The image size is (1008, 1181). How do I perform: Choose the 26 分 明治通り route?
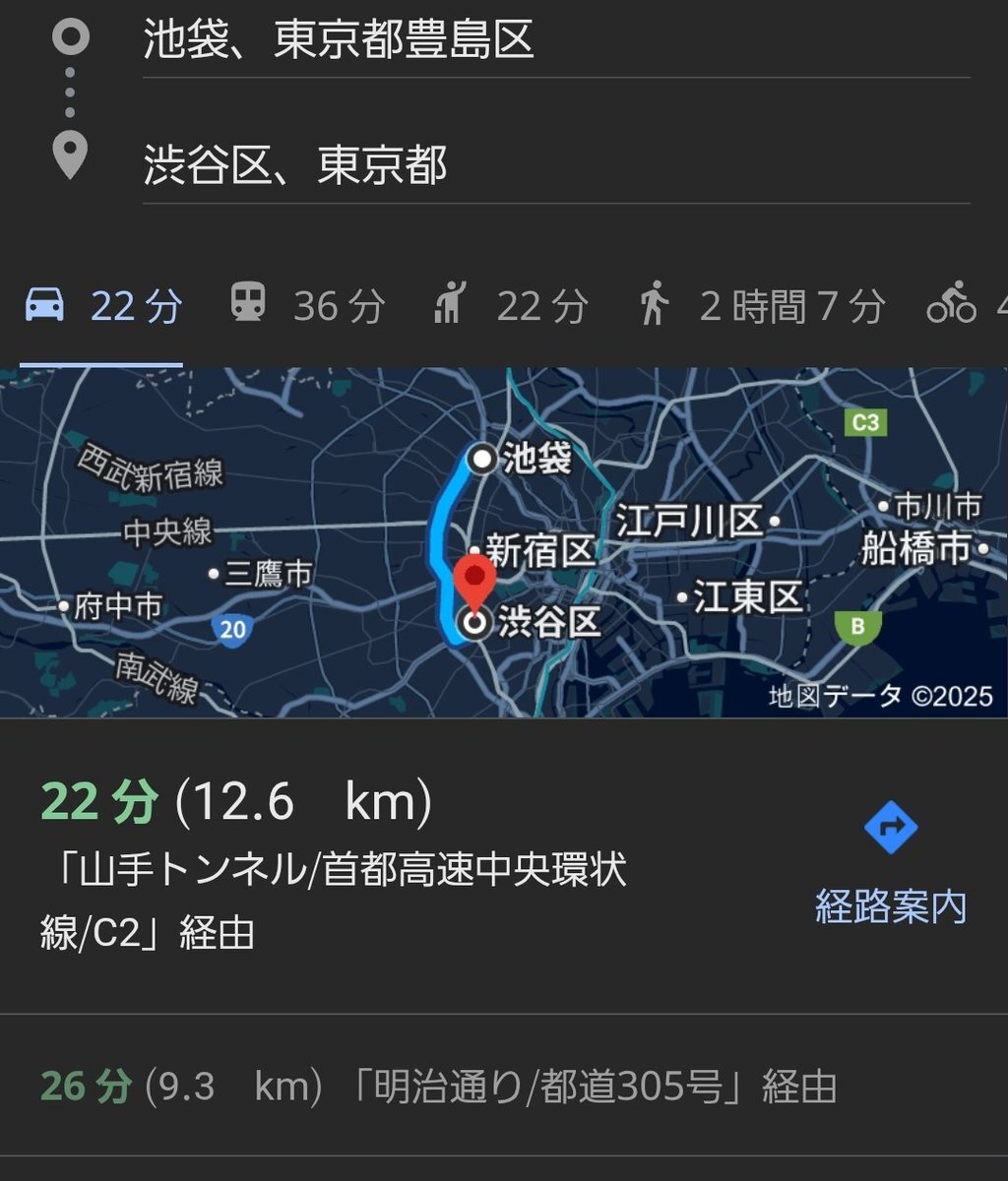coord(438,1088)
